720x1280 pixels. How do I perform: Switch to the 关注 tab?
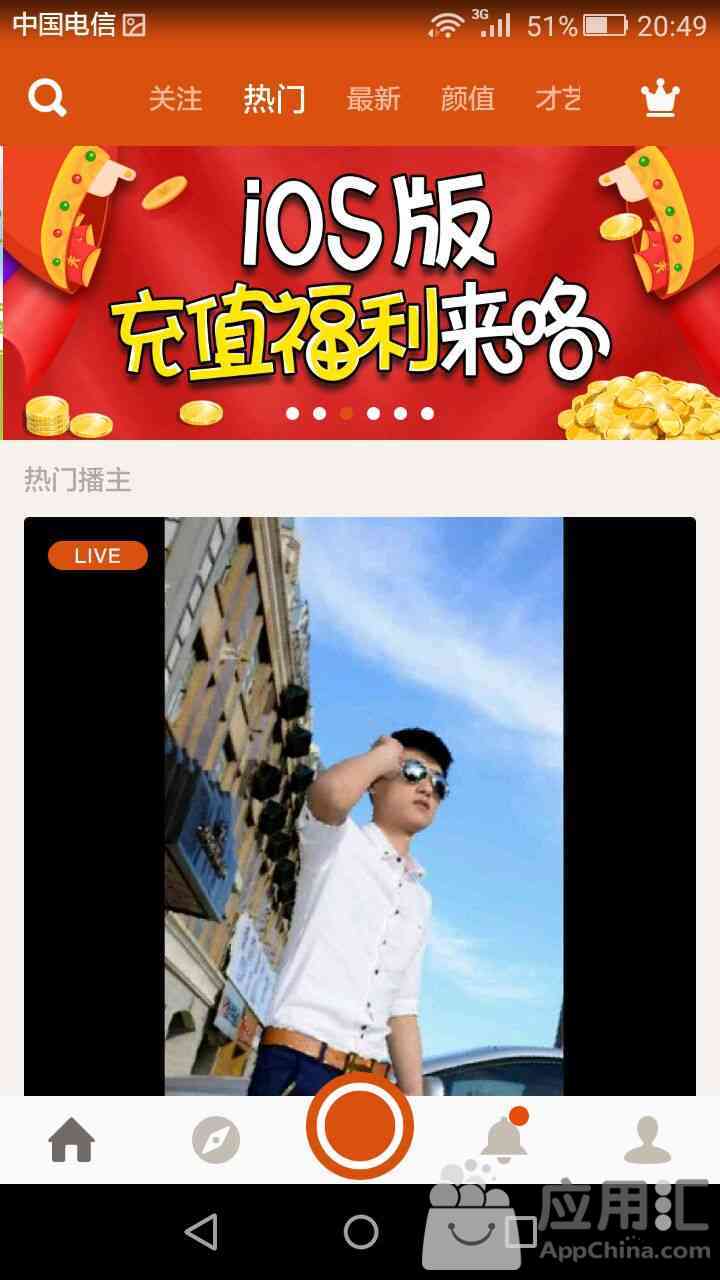pyautogui.click(x=176, y=98)
